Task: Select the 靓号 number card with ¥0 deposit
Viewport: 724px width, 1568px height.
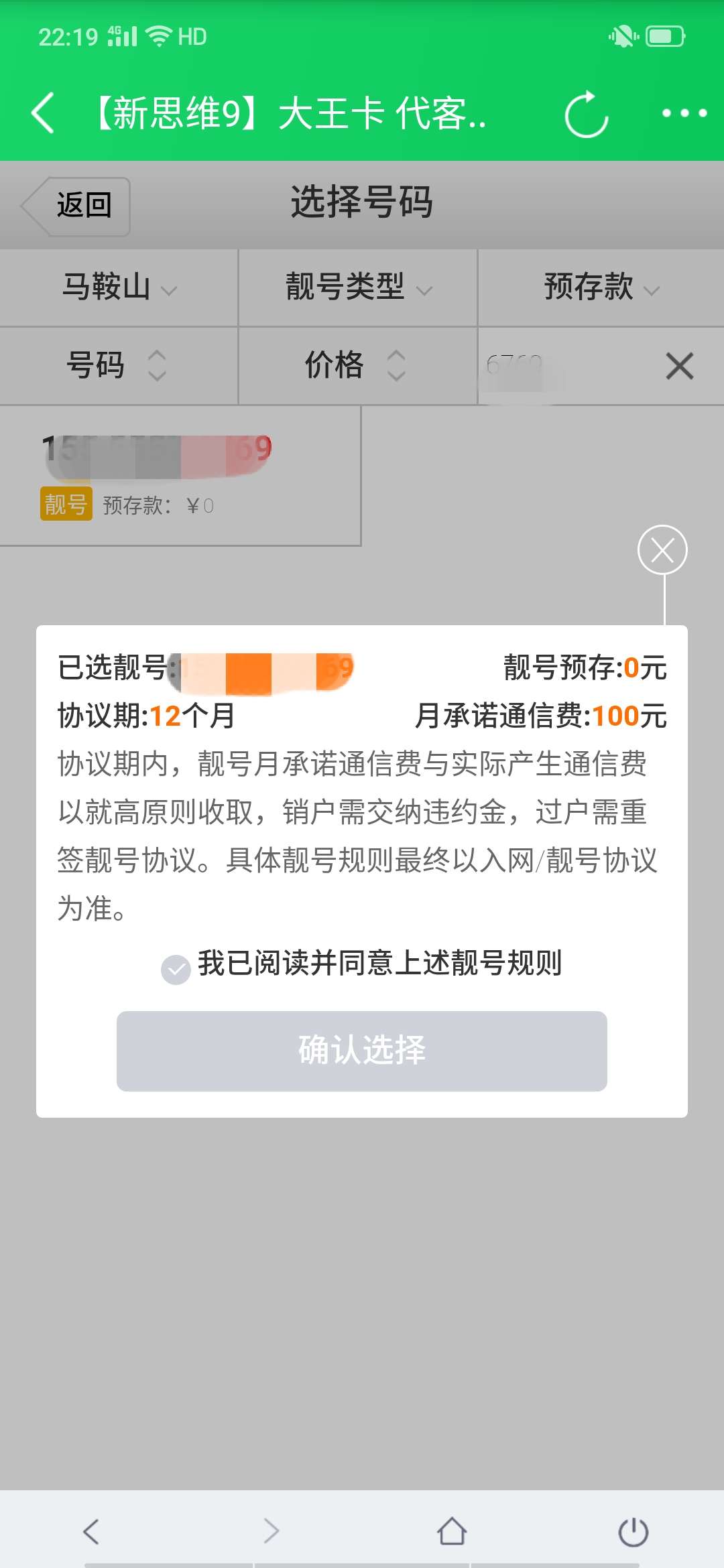Action: 180,476
